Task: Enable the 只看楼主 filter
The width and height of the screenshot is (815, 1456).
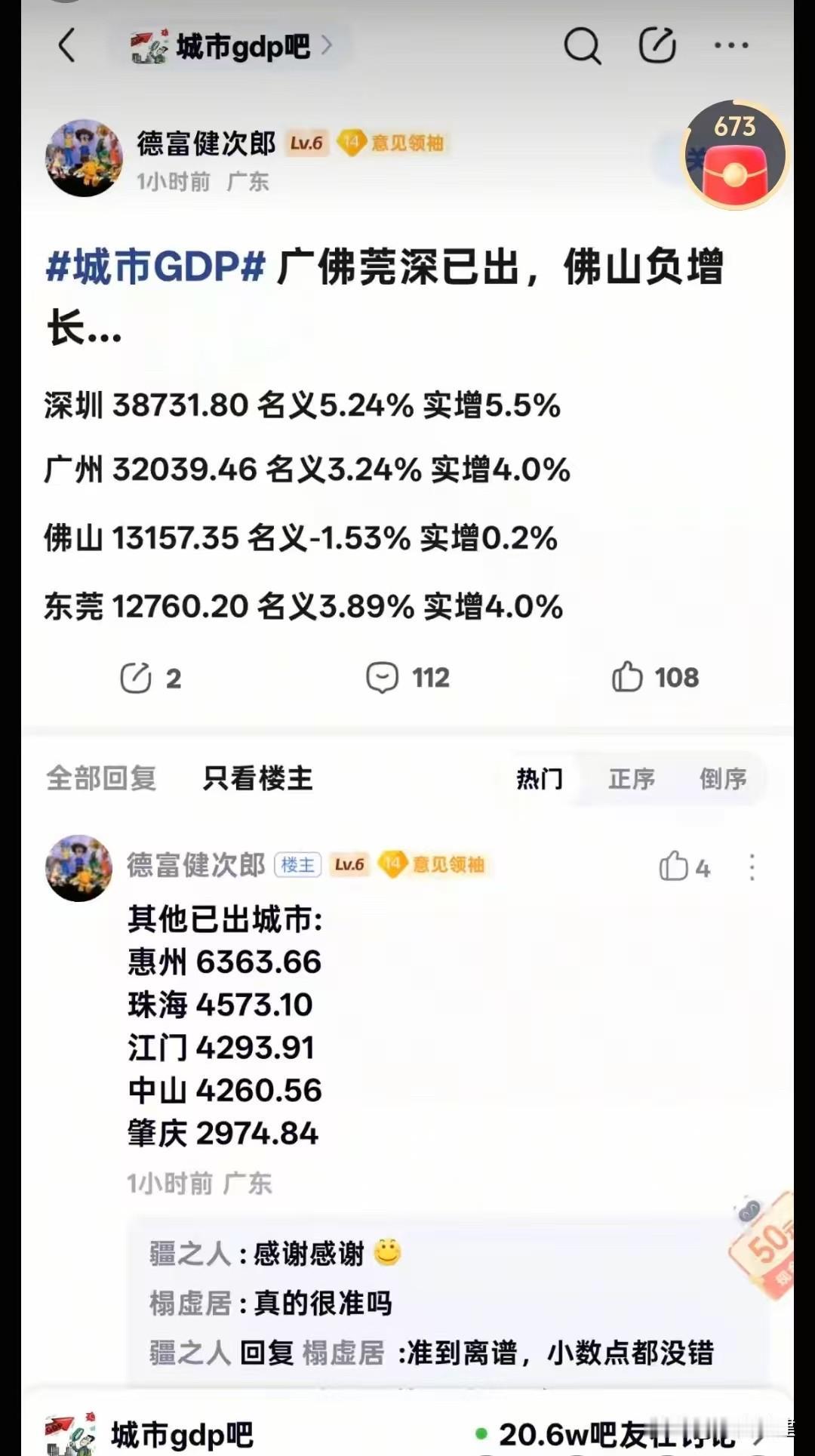Action: [257, 779]
